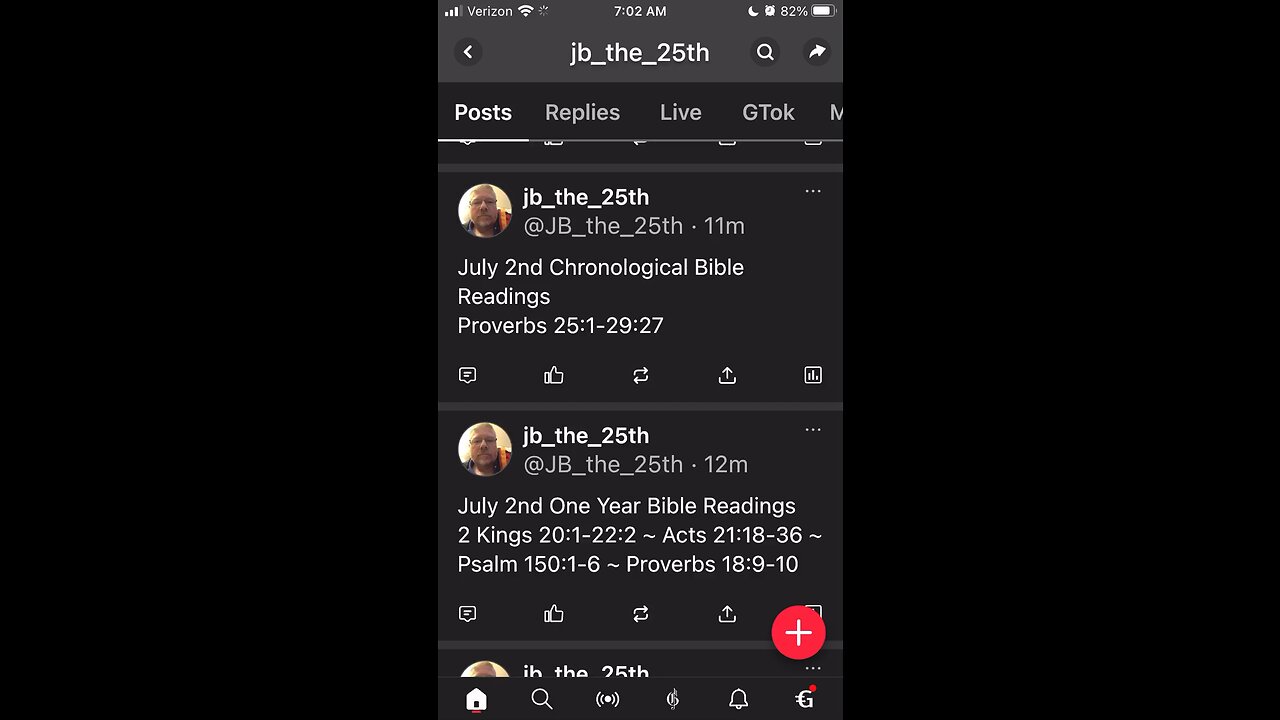Open options menu on Chronological Bible Readings post
Image resolution: width=1280 pixels, height=720 pixels.
pyautogui.click(x=813, y=191)
